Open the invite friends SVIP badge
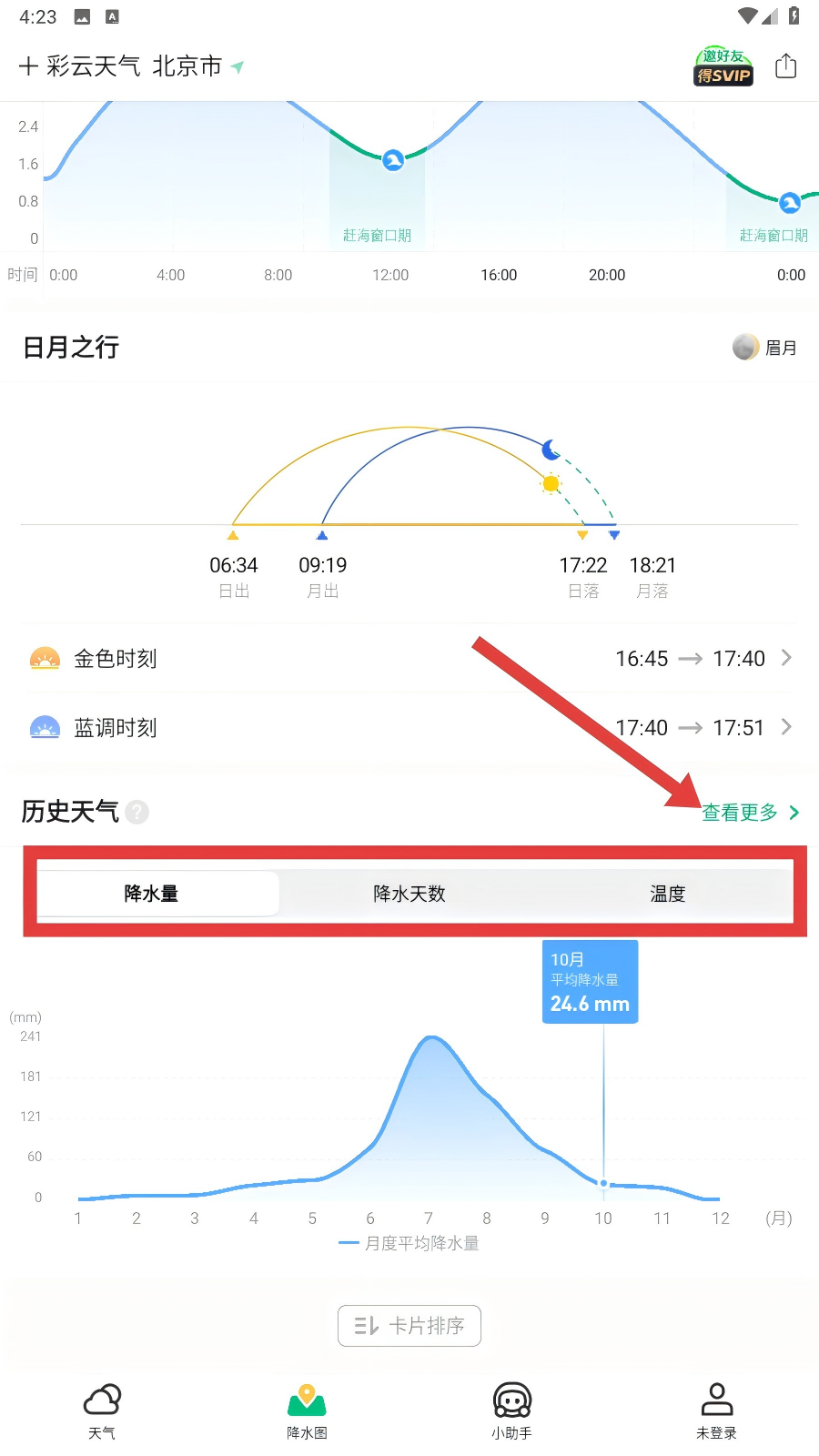The width and height of the screenshot is (819, 1456). click(x=723, y=66)
